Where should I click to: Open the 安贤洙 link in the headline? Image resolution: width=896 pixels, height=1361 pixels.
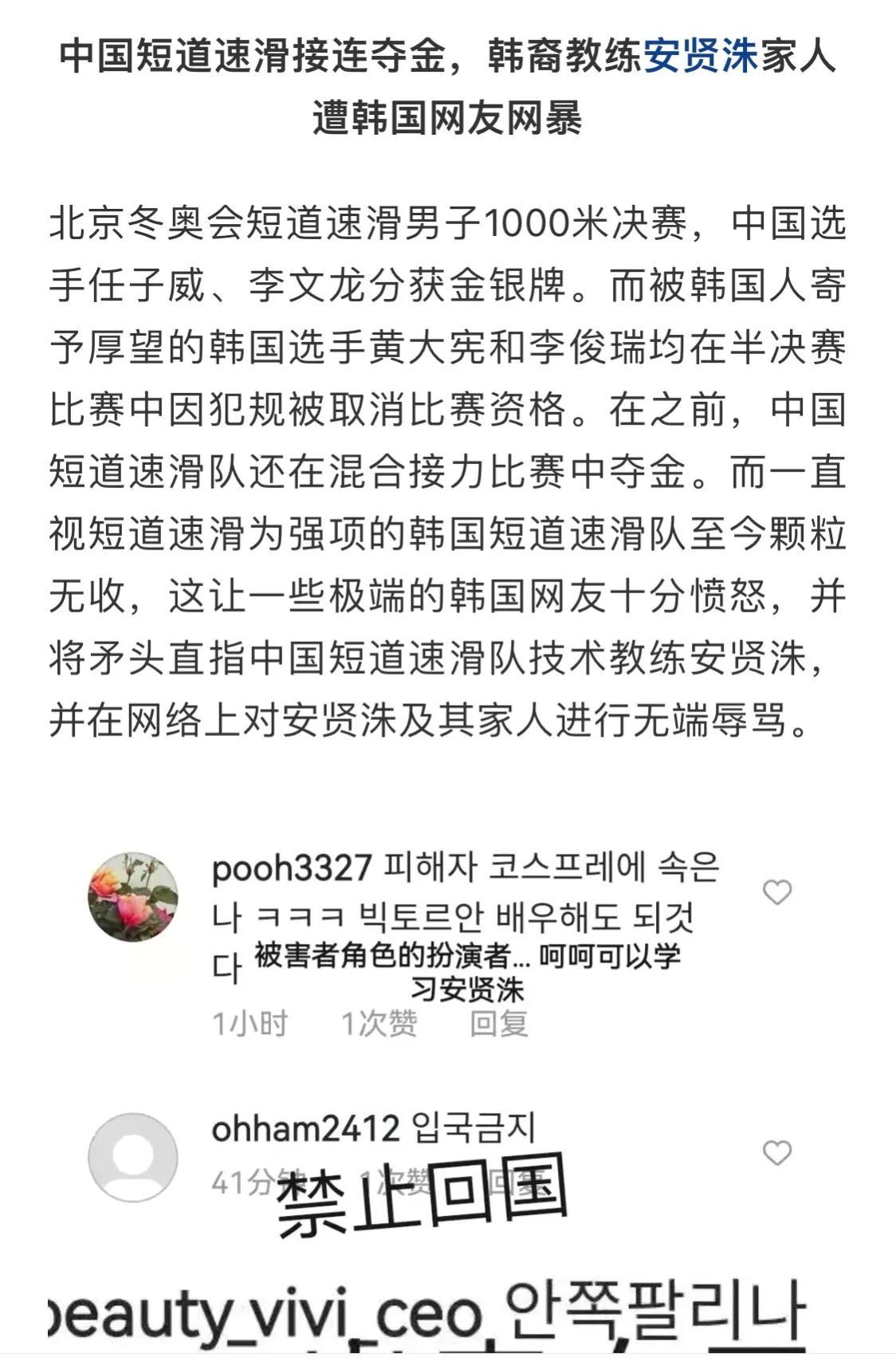tap(700, 57)
